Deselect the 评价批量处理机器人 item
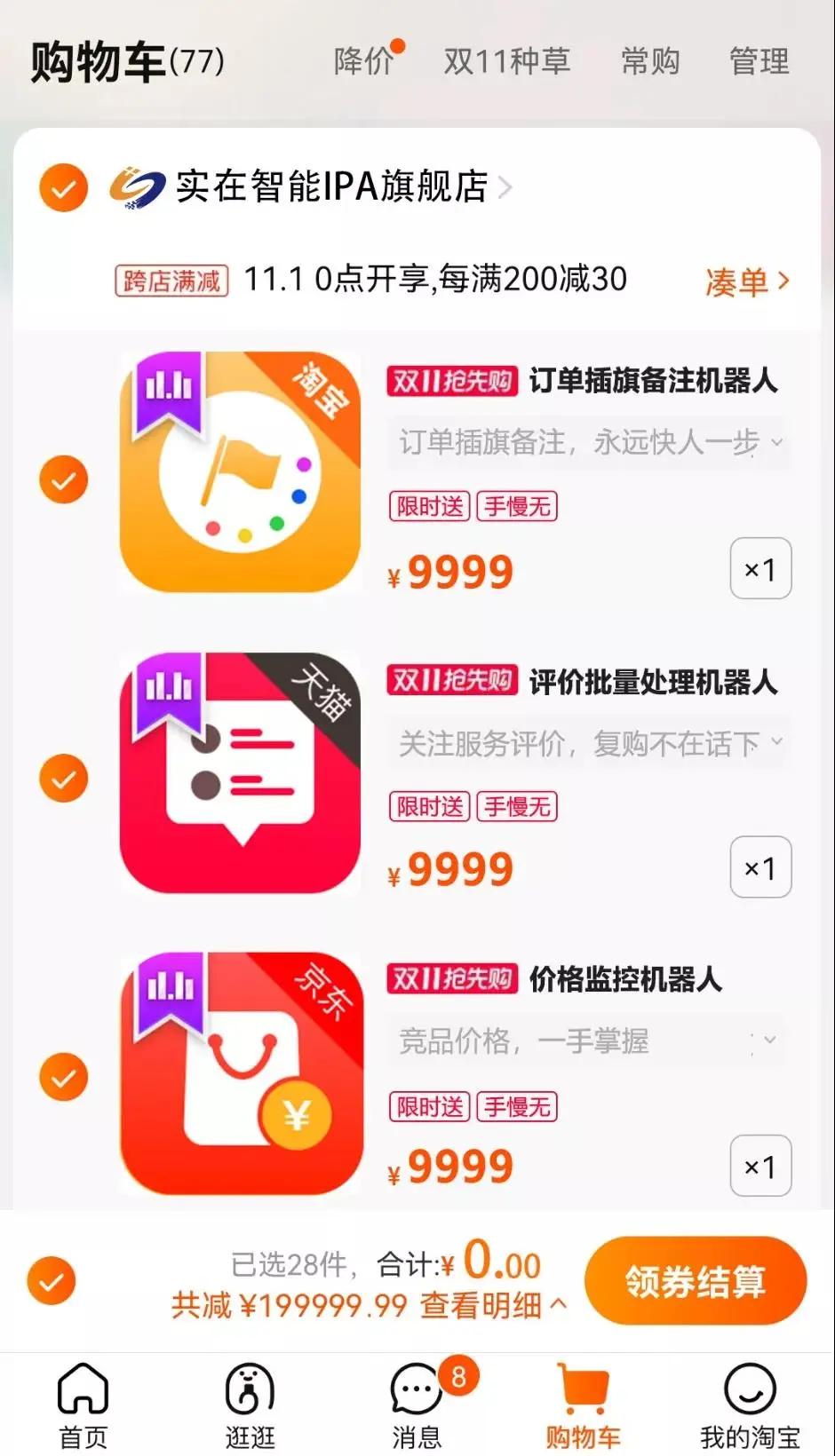835x1456 pixels. click(63, 779)
